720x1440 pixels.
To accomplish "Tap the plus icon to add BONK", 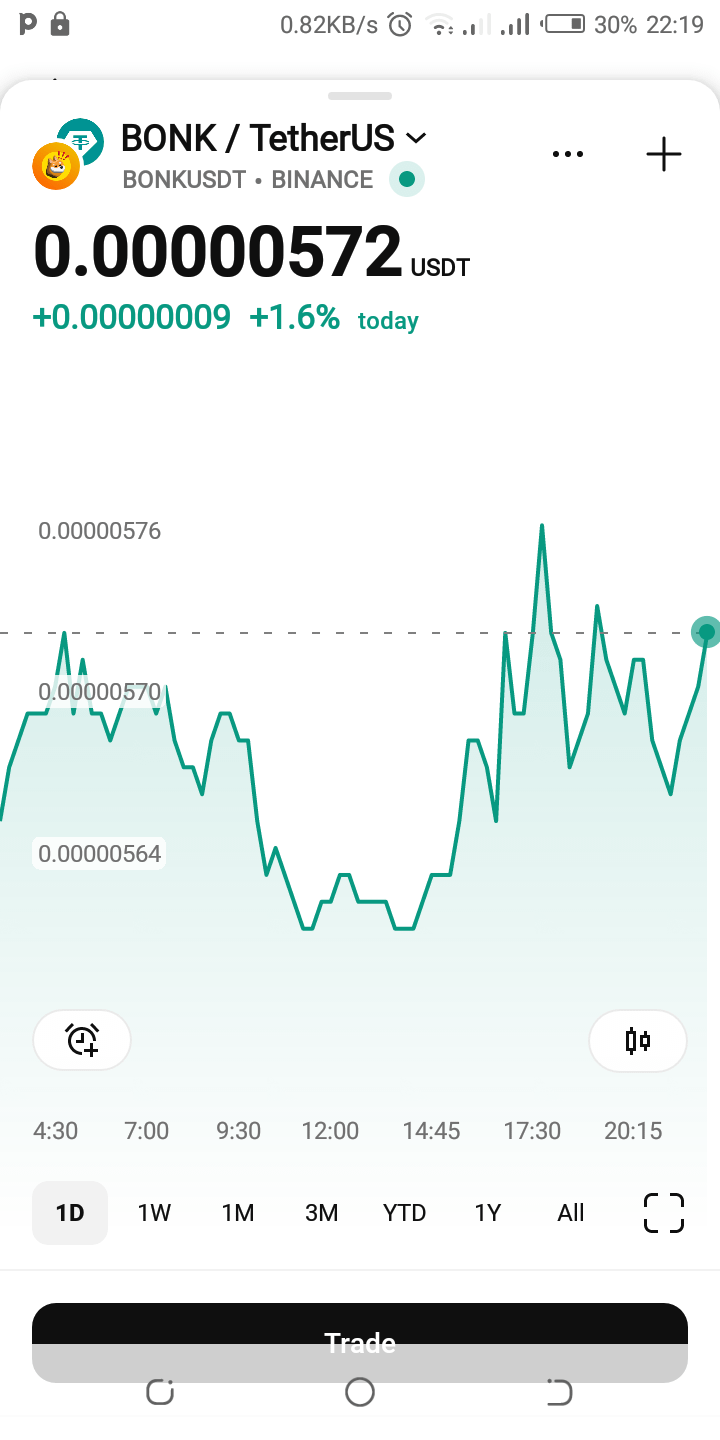I will tap(663, 155).
